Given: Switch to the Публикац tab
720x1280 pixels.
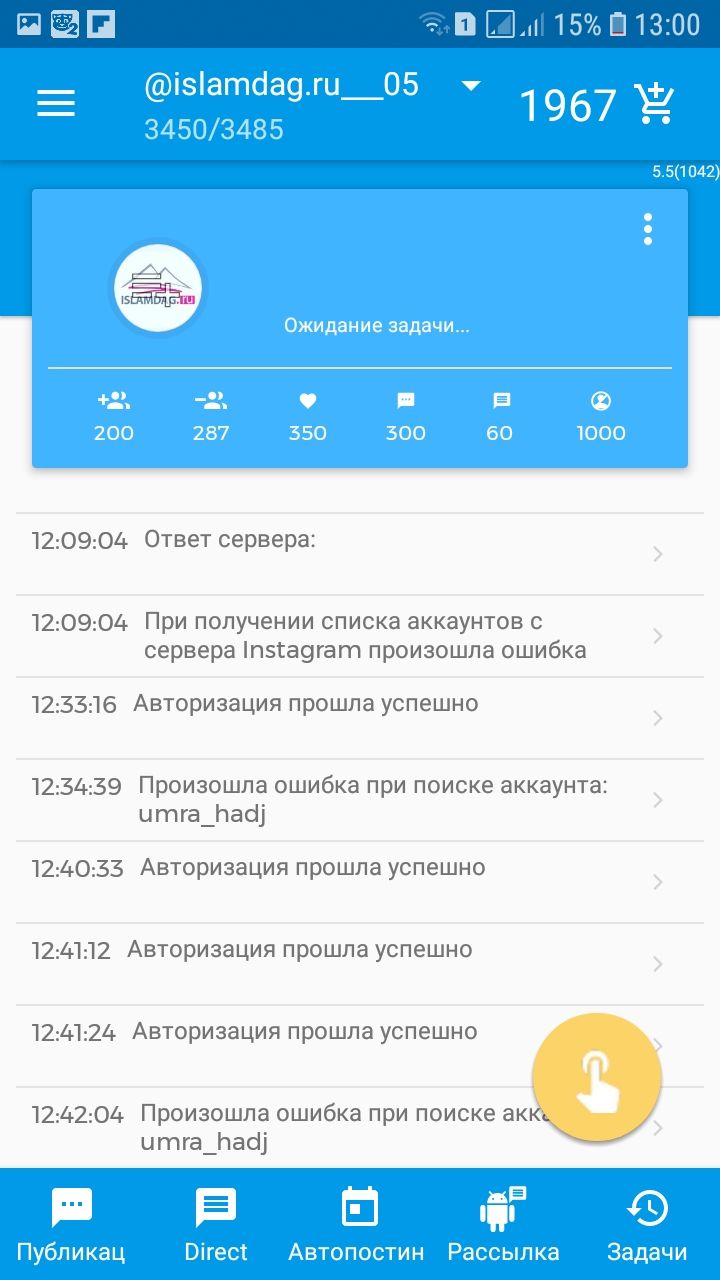Looking at the screenshot, I should click(x=71, y=1224).
